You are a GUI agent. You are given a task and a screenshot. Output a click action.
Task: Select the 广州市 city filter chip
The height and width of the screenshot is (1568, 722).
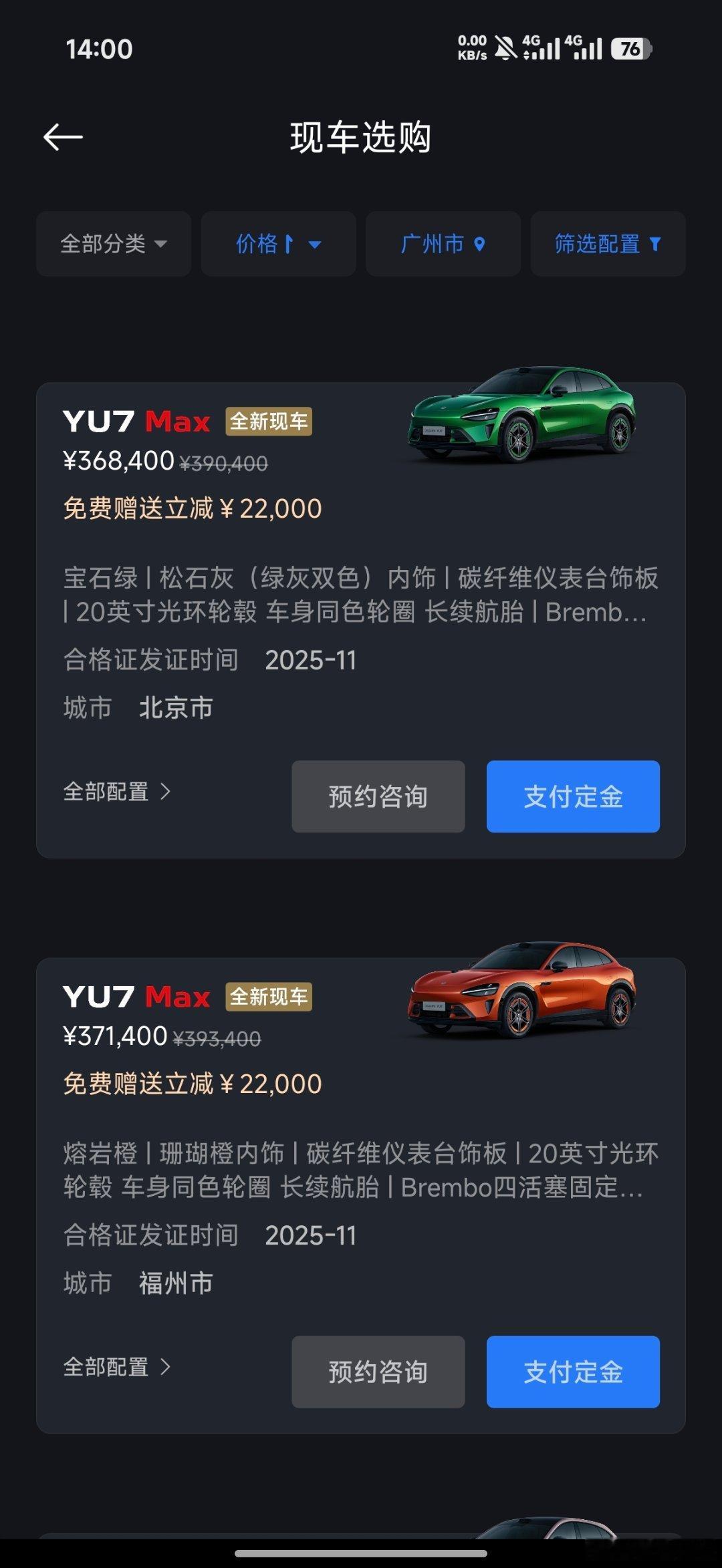(442, 245)
